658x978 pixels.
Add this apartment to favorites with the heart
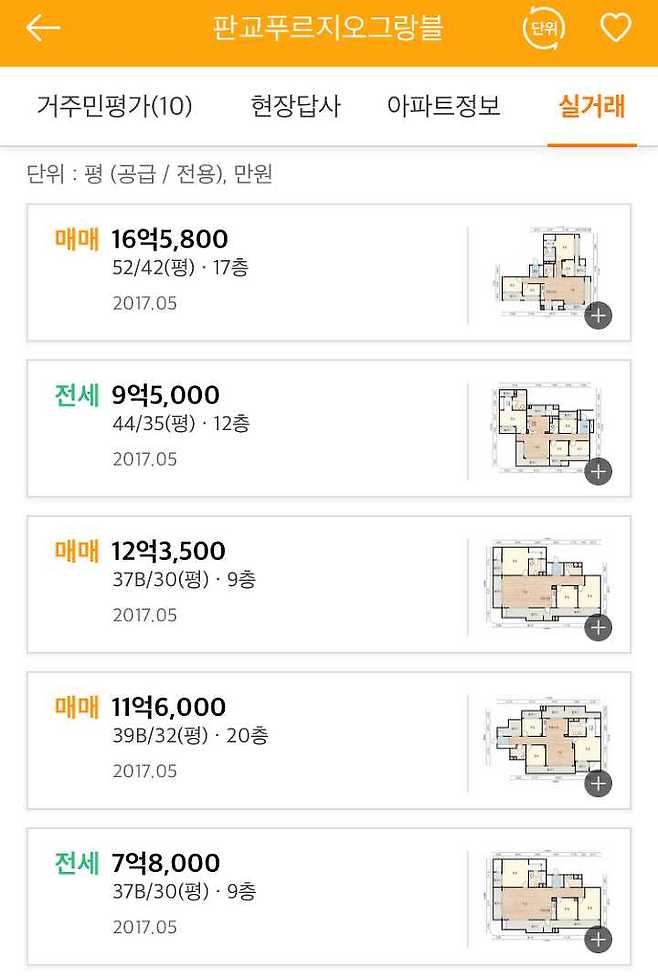(615, 28)
